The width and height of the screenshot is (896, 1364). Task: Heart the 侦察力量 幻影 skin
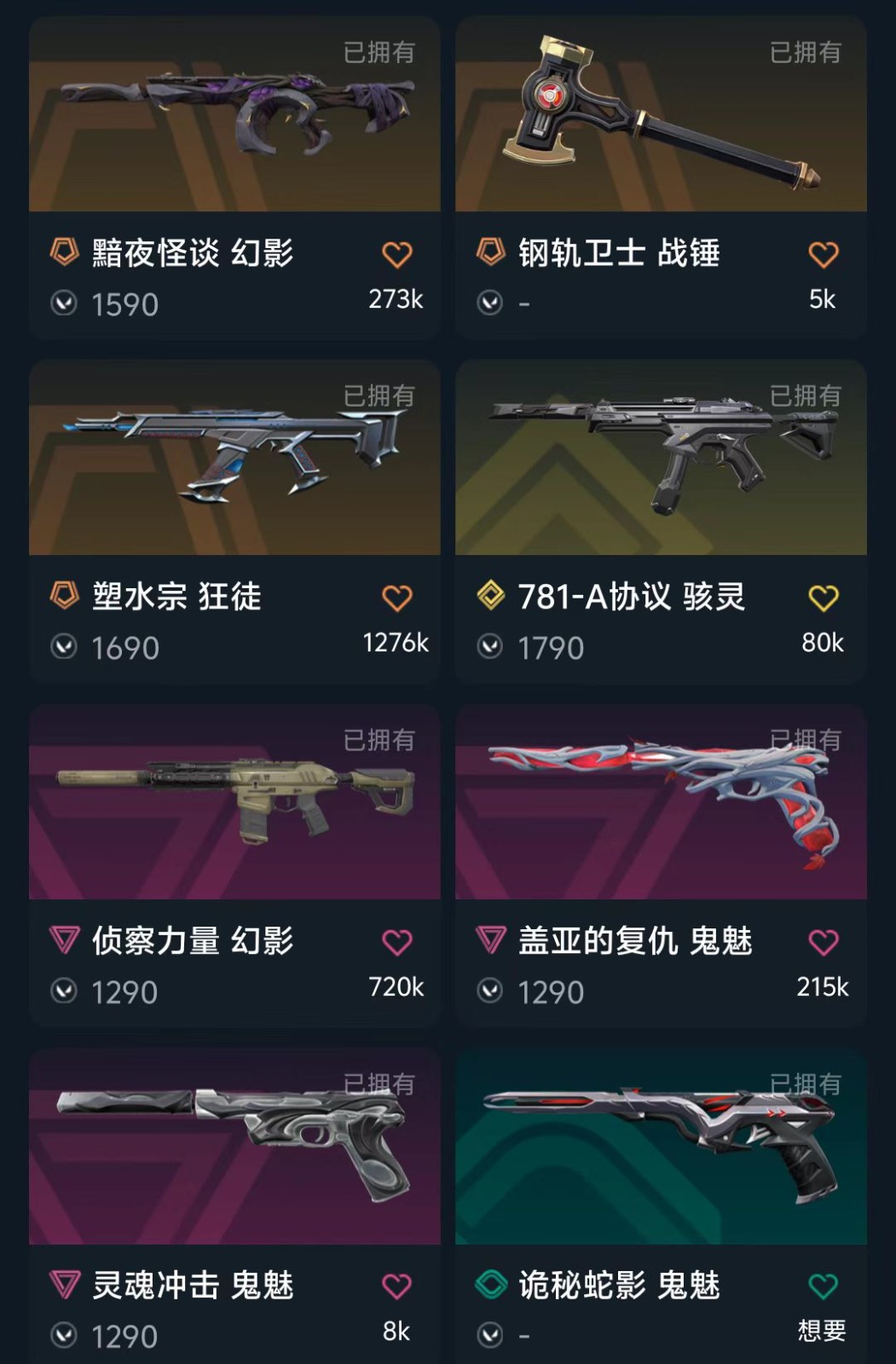396,942
